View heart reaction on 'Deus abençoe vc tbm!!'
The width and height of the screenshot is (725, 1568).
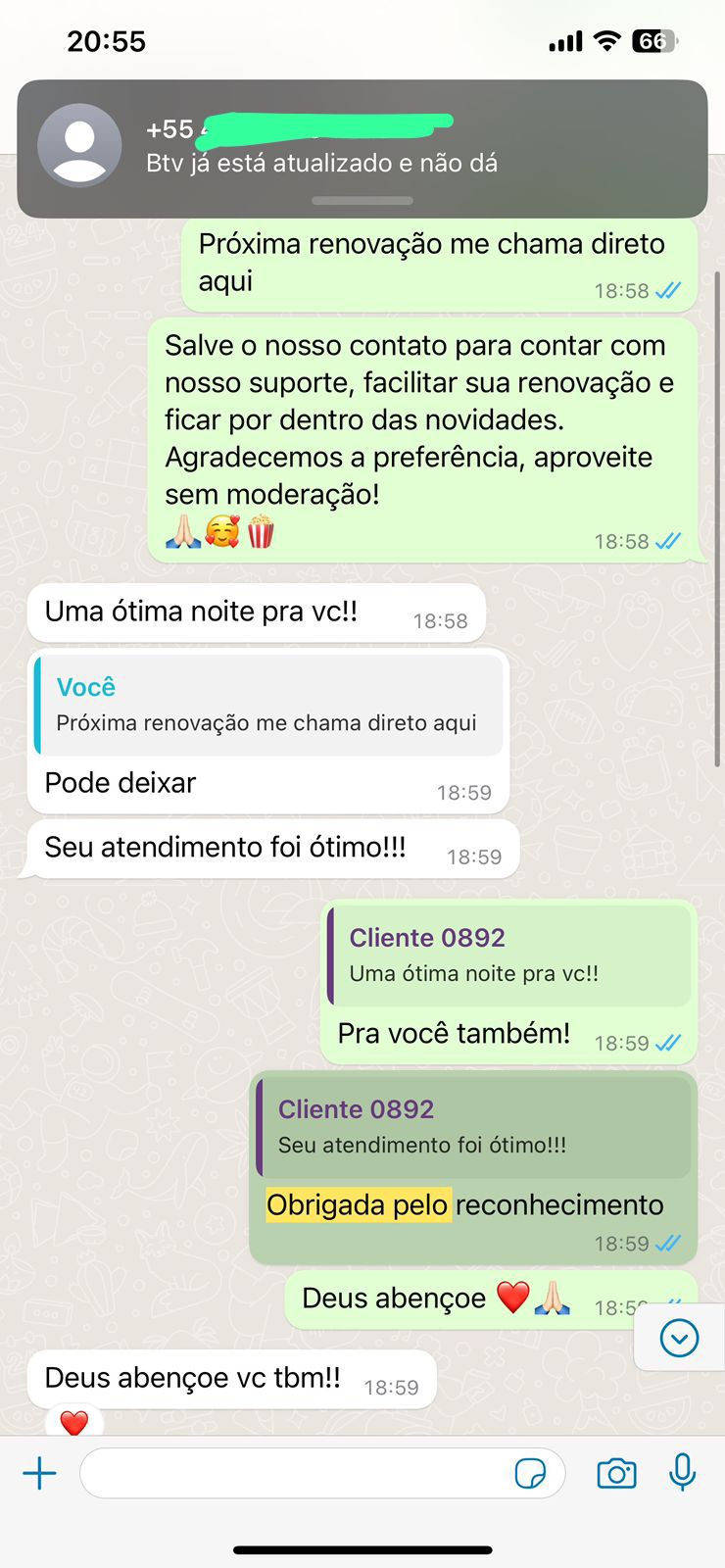click(x=74, y=1422)
